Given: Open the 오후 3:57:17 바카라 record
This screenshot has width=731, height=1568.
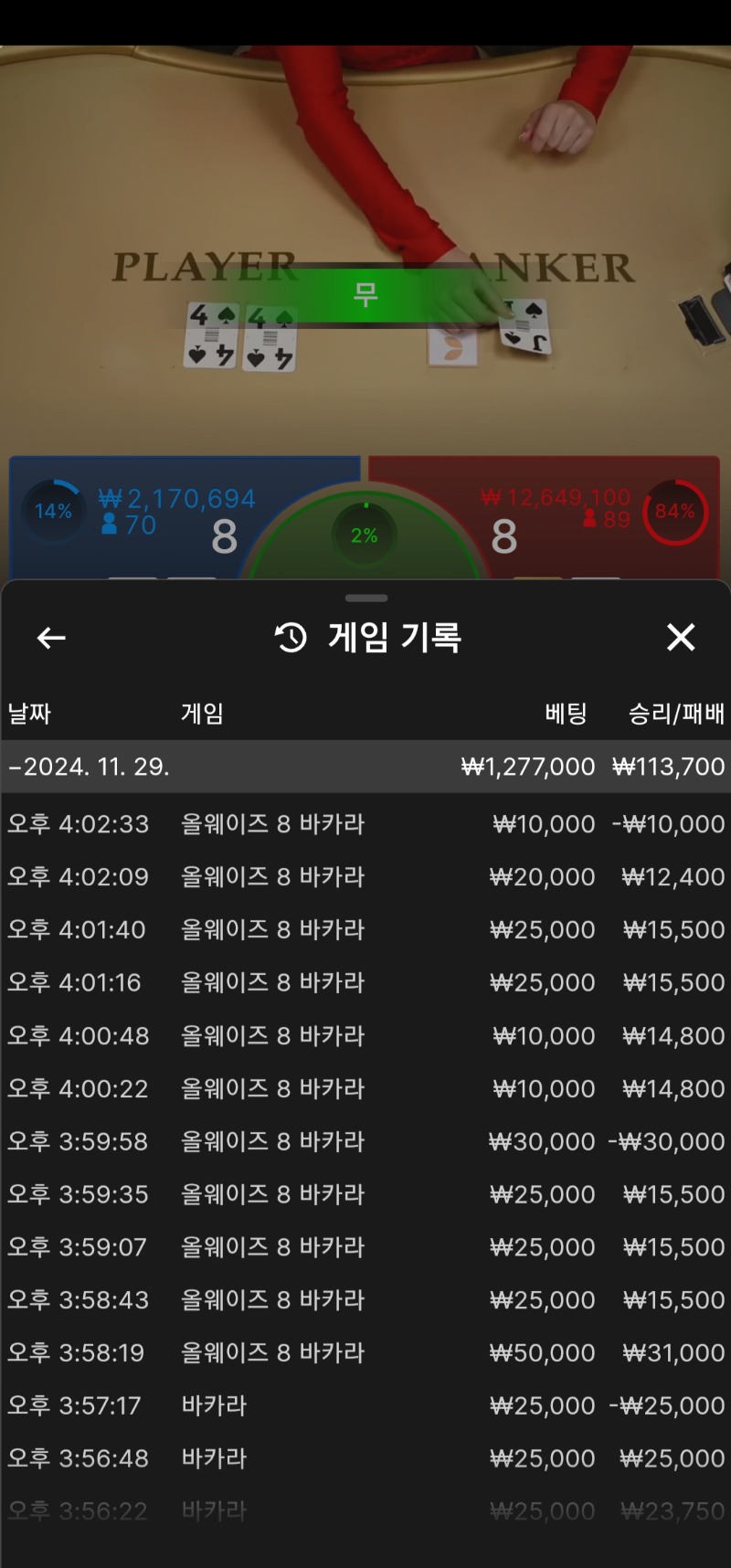Looking at the screenshot, I should point(365,1405).
